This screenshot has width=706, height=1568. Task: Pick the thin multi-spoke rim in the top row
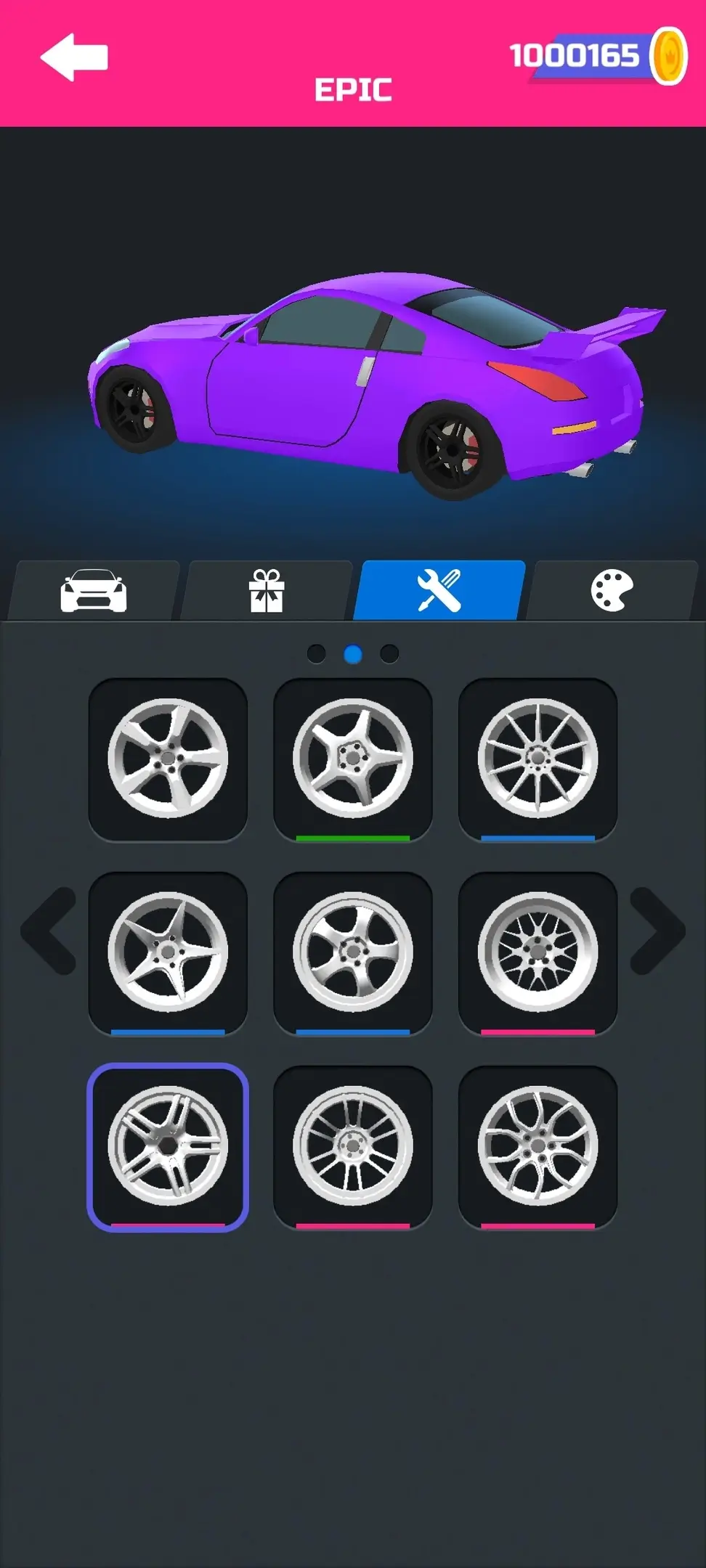coord(537,759)
